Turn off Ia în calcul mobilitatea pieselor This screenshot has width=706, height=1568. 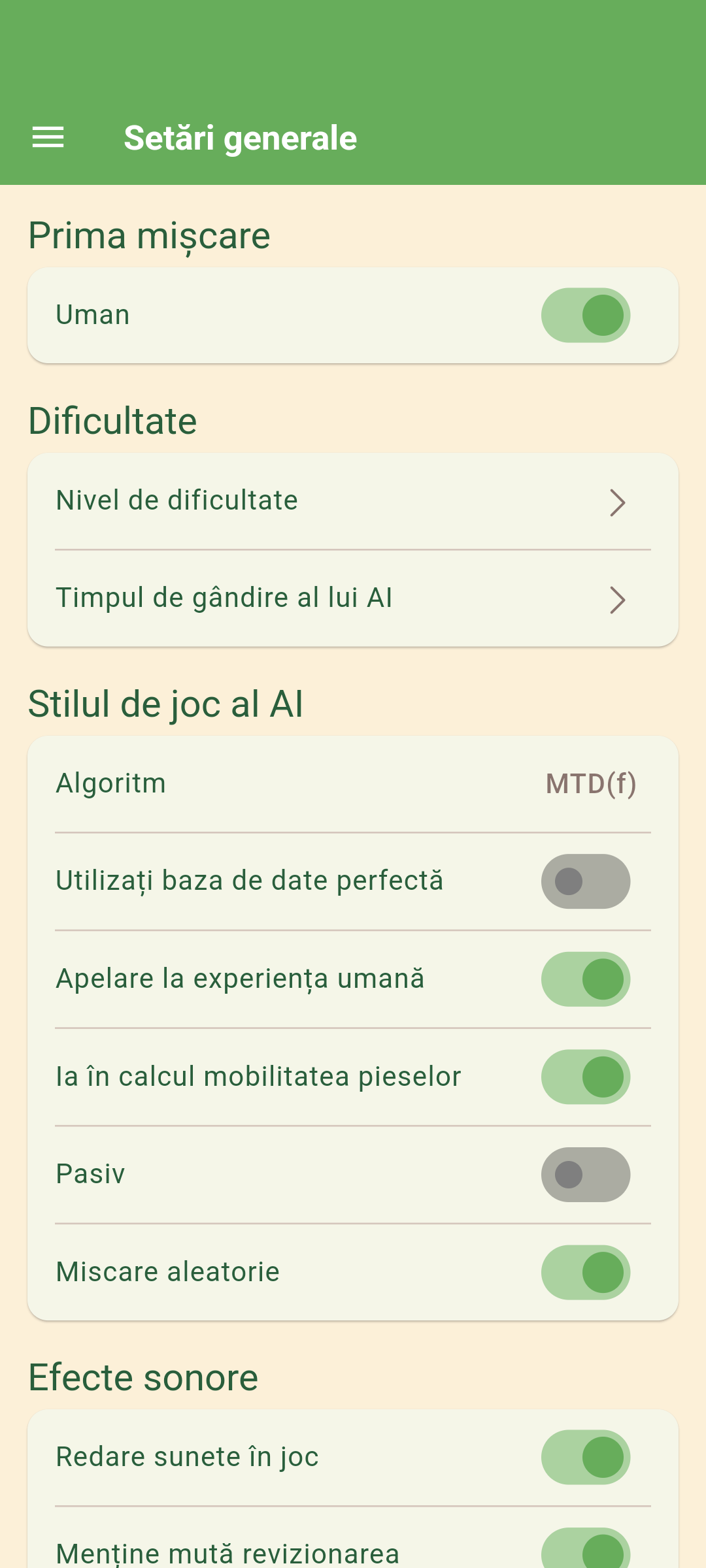pyautogui.click(x=585, y=1077)
